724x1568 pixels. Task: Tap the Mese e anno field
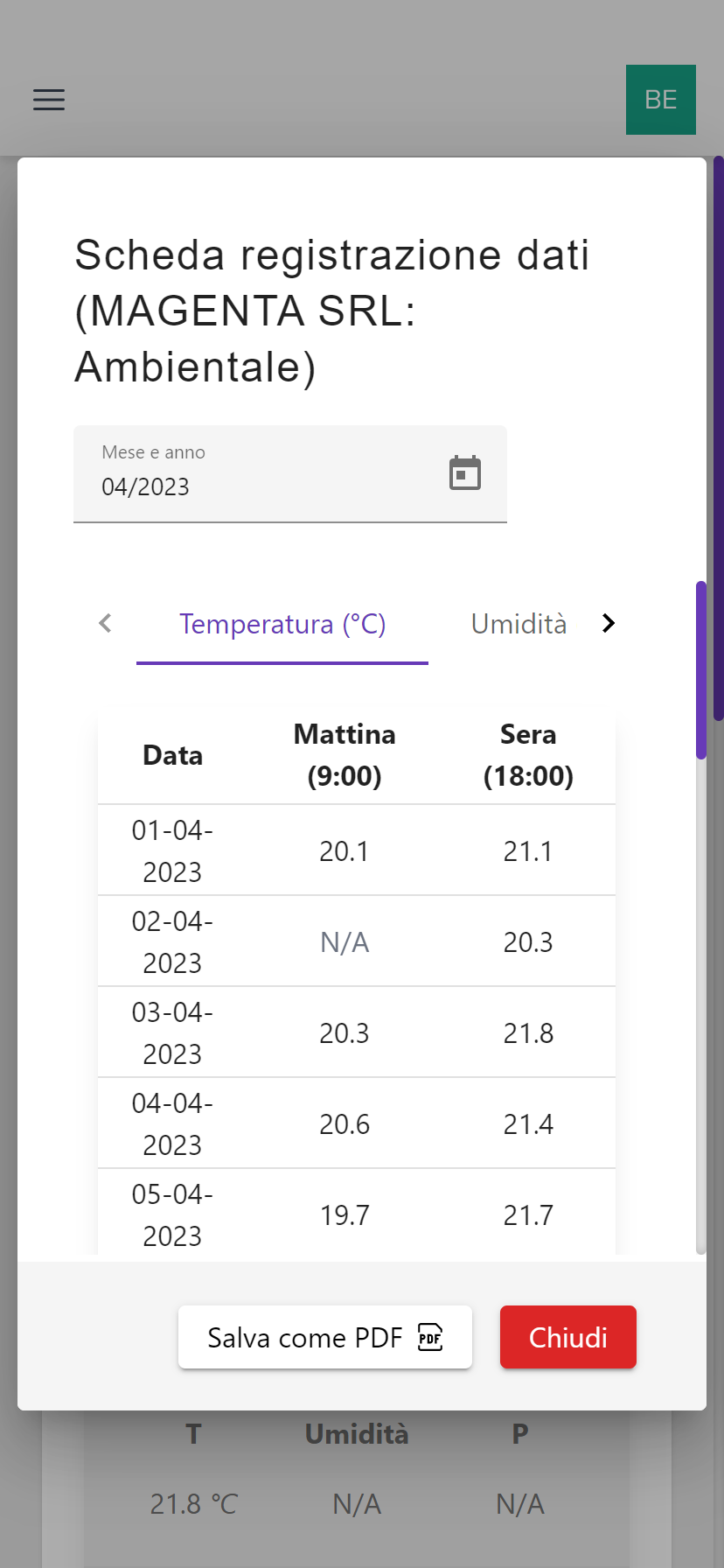coord(290,474)
